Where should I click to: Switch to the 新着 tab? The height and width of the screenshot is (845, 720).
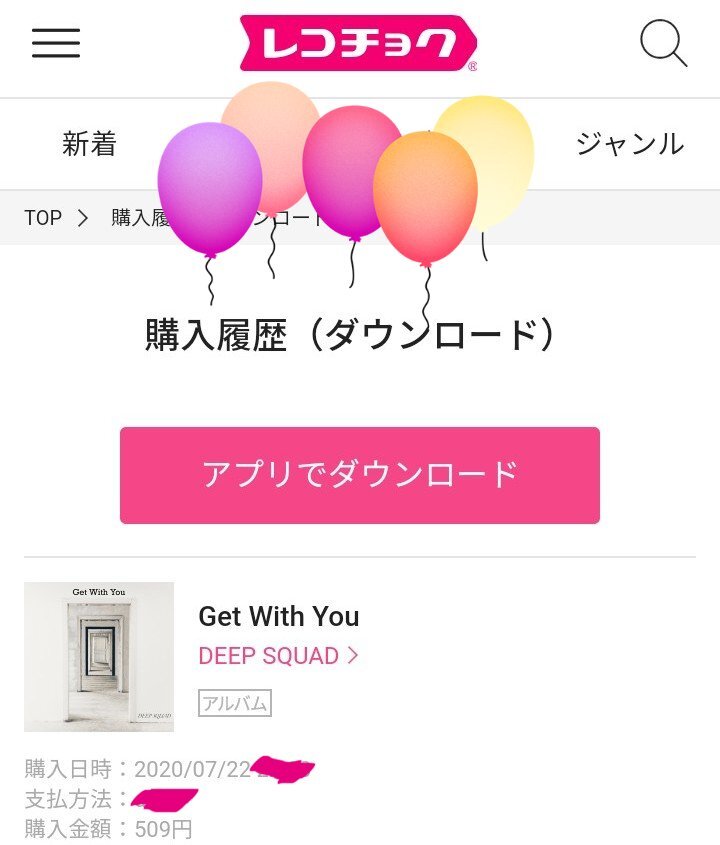(90, 144)
